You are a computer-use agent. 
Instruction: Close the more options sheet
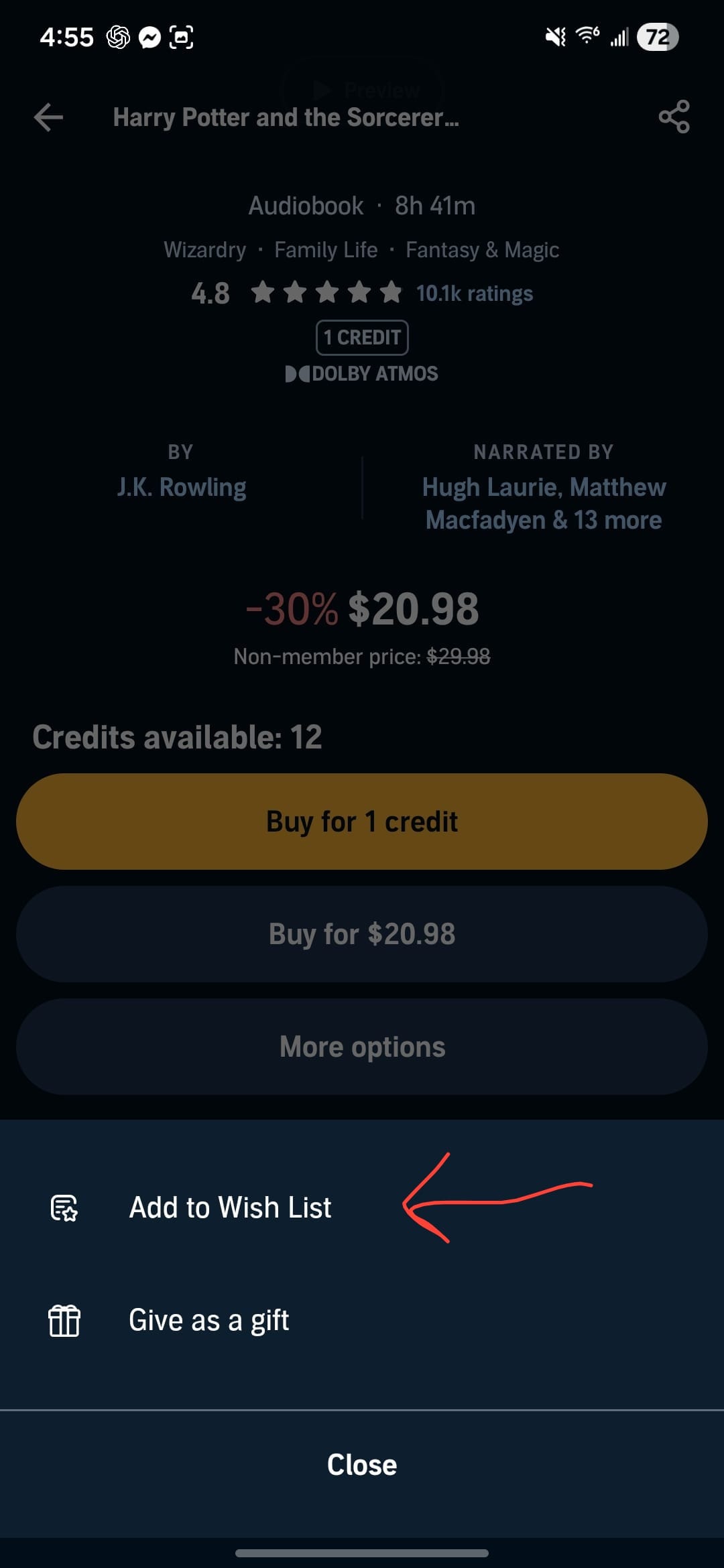(x=362, y=1465)
